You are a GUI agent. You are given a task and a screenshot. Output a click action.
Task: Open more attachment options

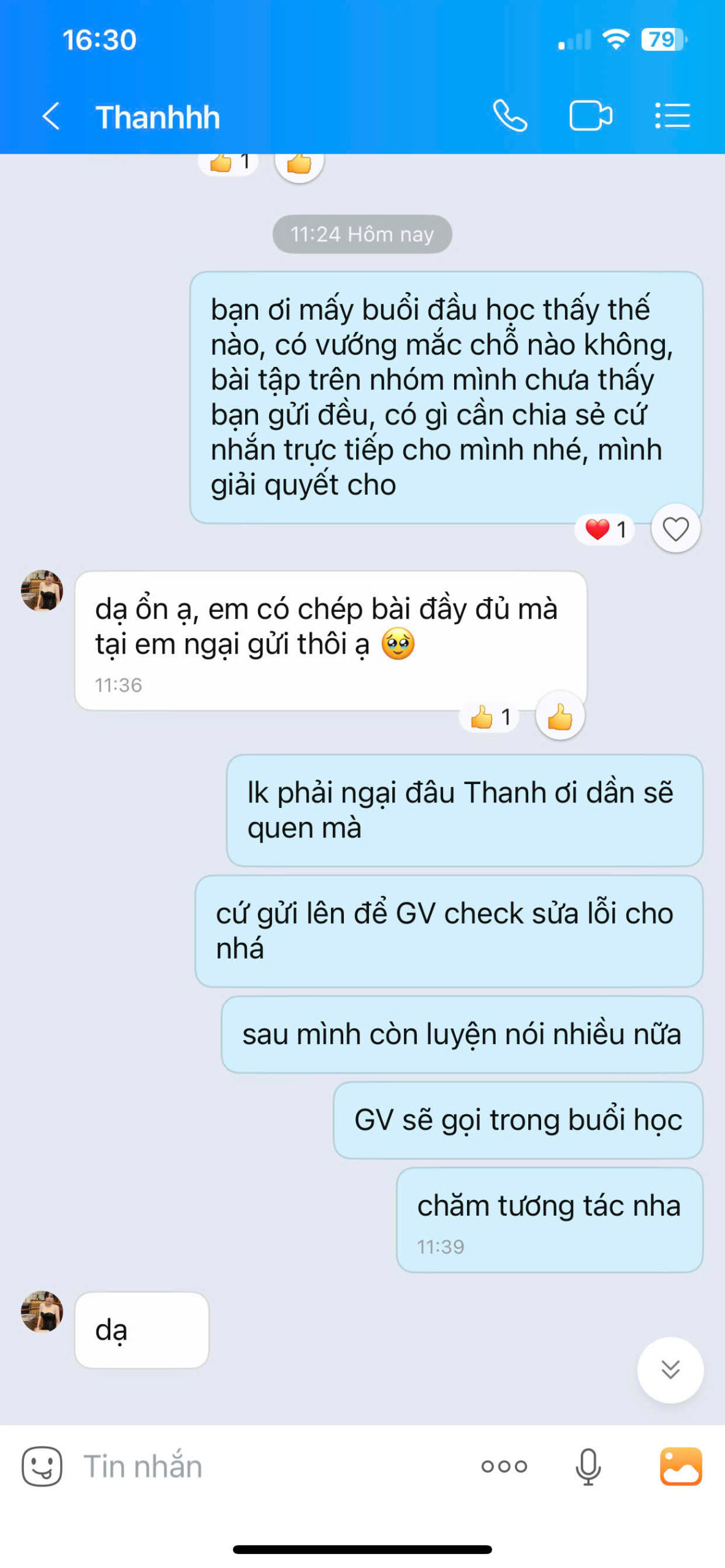[x=504, y=1466]
